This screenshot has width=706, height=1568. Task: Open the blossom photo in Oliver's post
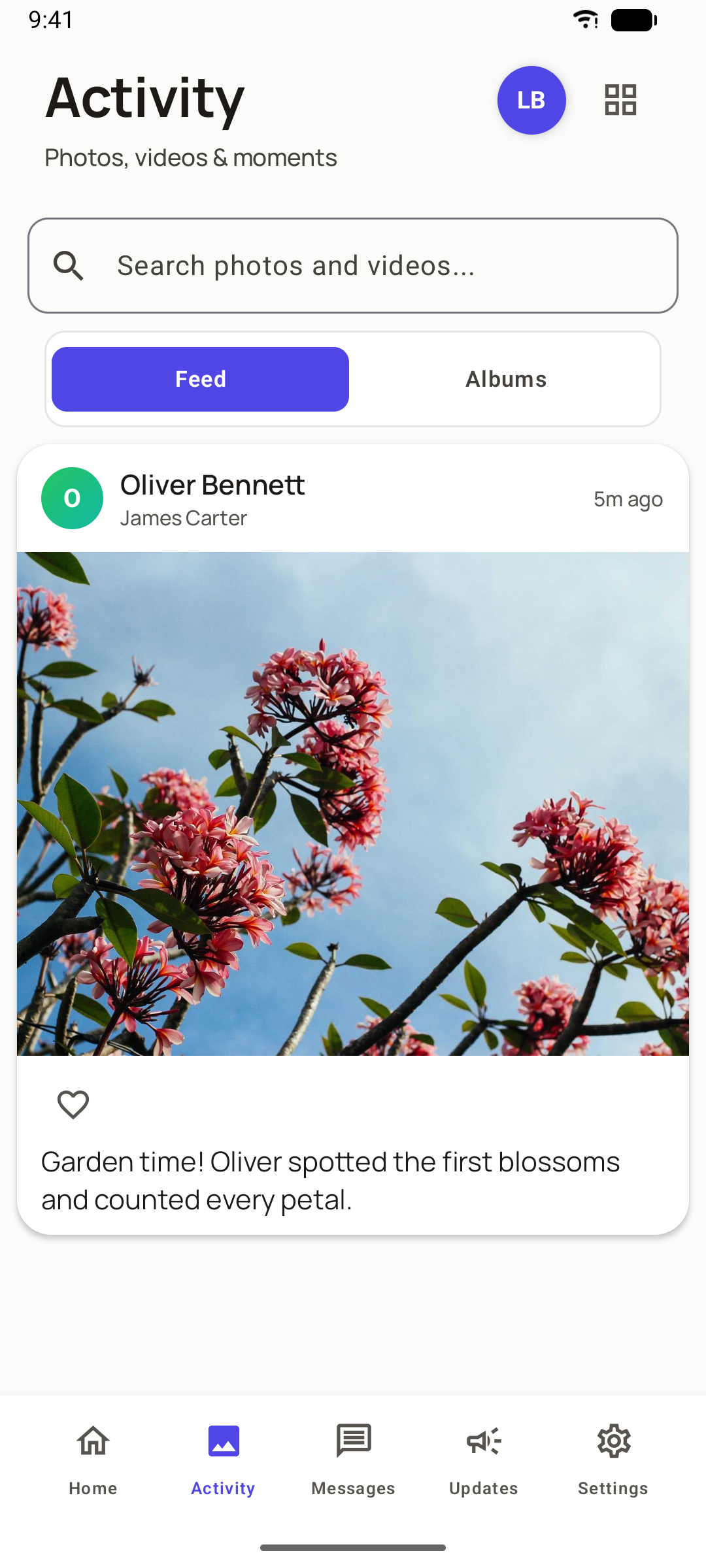pos(353,804)
